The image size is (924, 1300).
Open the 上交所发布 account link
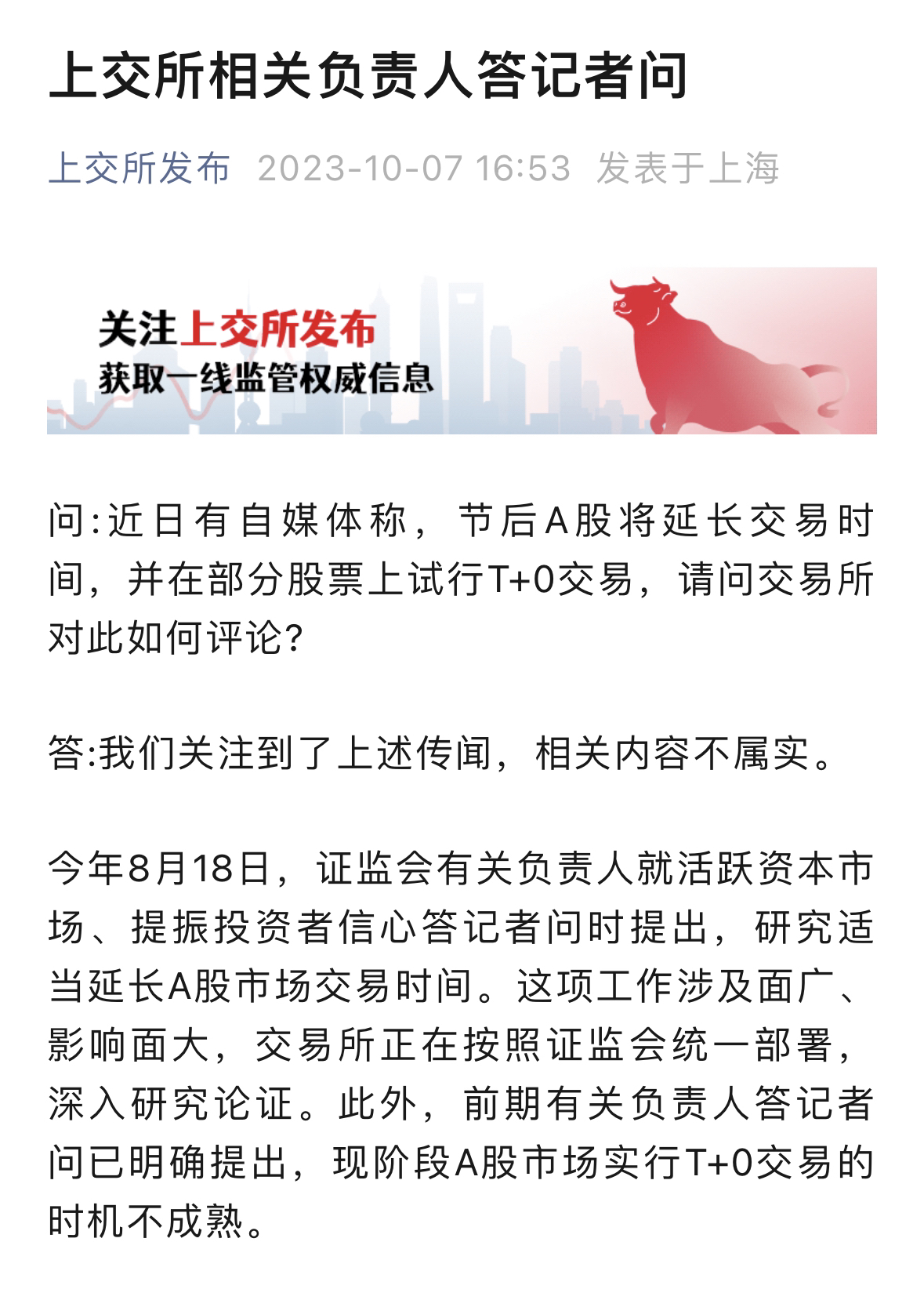[140, 168]
